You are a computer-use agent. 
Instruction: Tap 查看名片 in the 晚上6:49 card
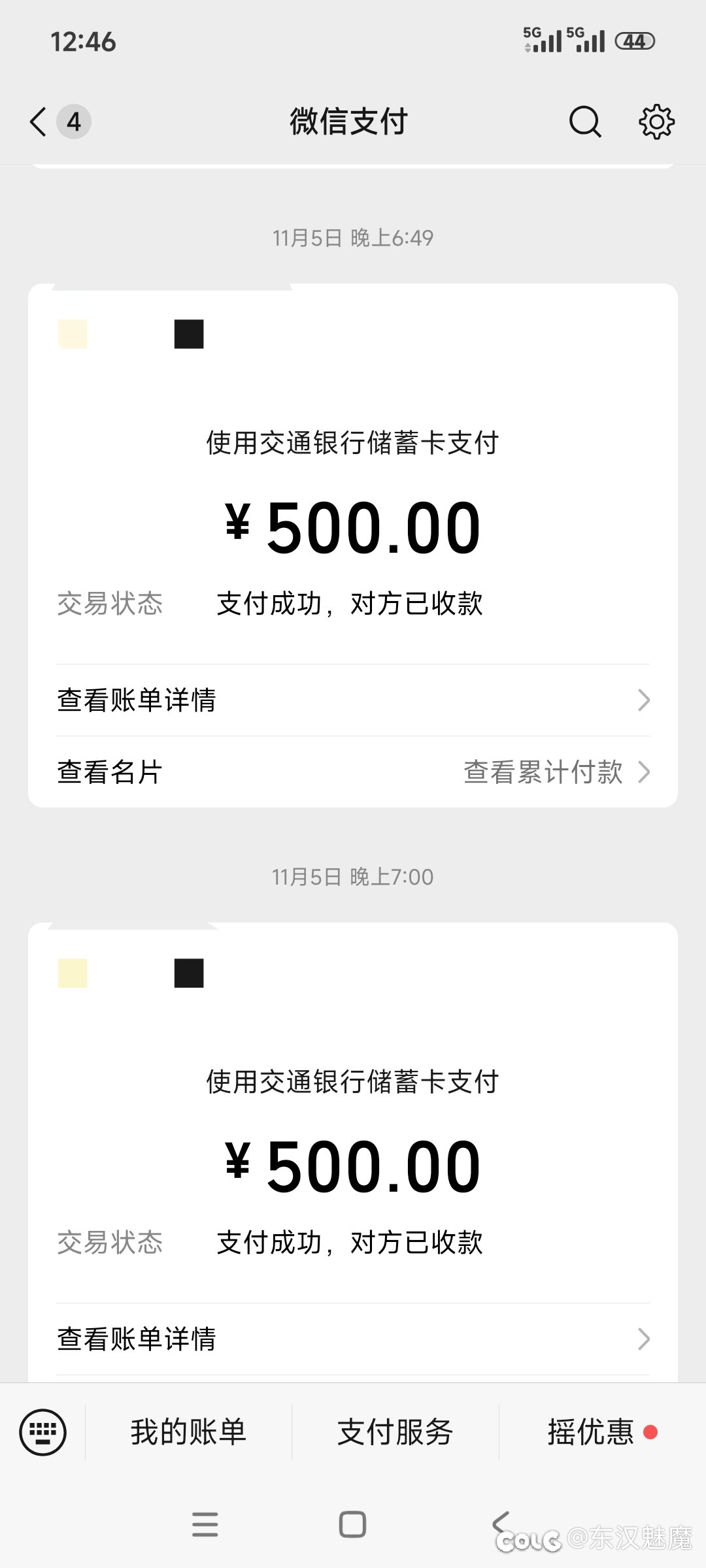coord(110,772)
